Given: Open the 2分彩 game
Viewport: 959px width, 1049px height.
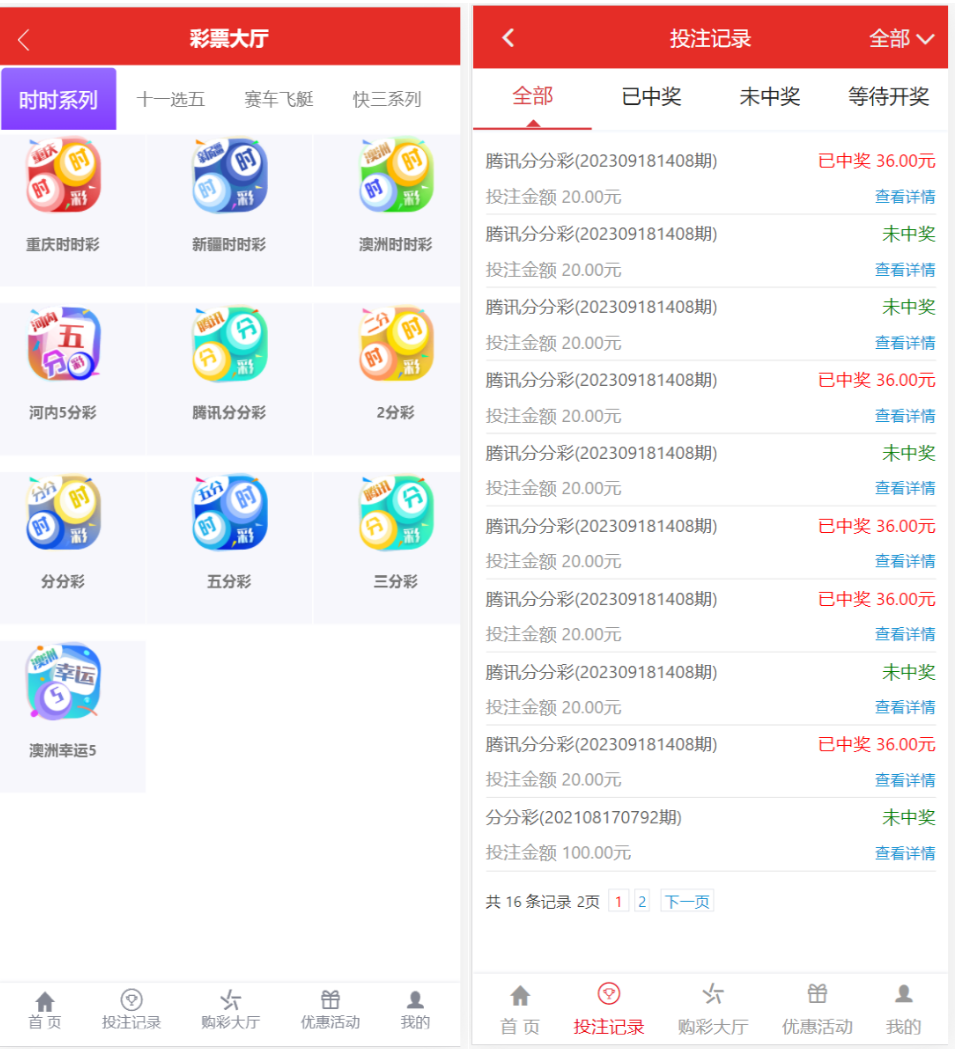Looking at the screenshot, I should tap(395, 363).
